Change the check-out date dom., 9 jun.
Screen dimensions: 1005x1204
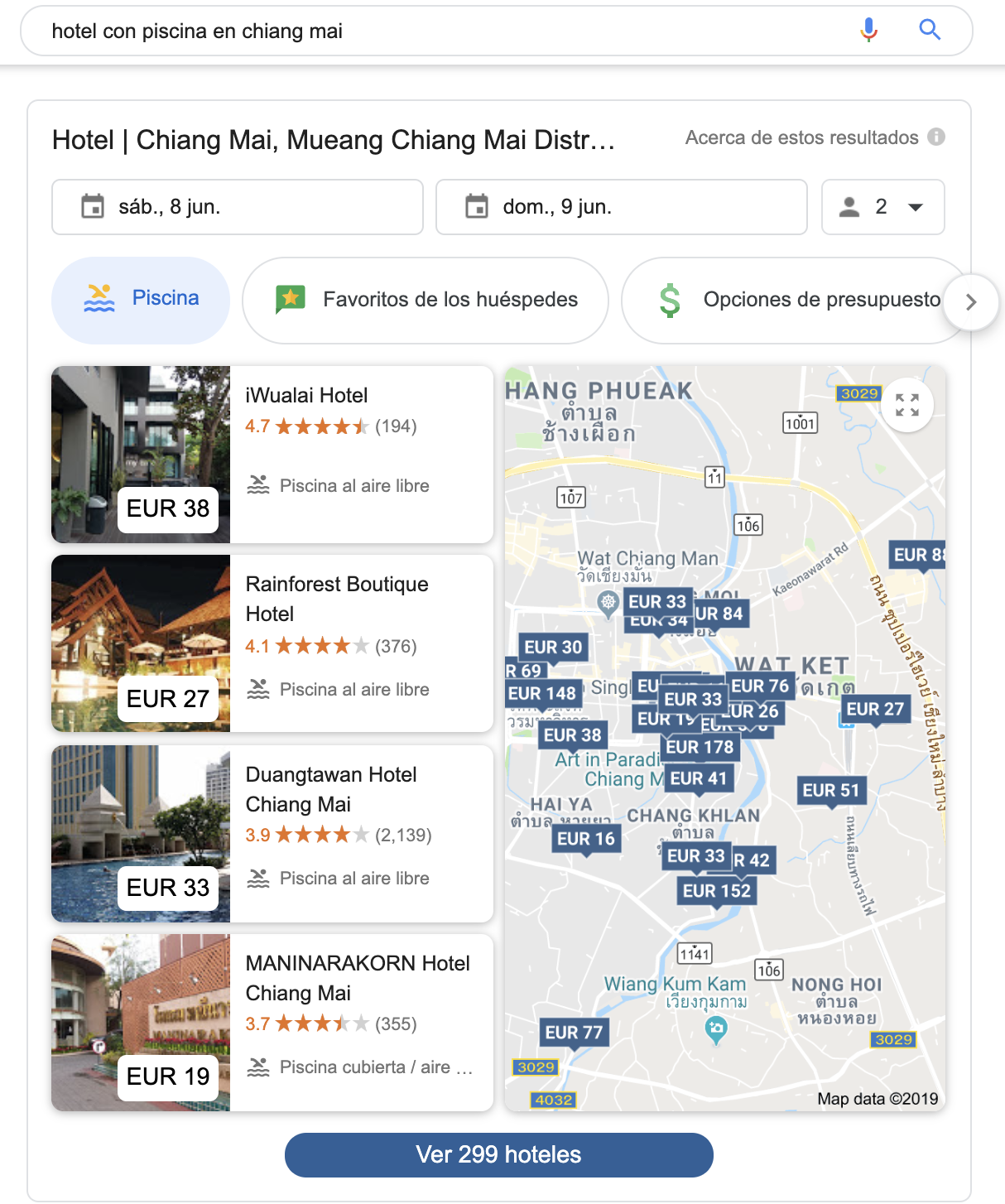[x=621, y=207]
